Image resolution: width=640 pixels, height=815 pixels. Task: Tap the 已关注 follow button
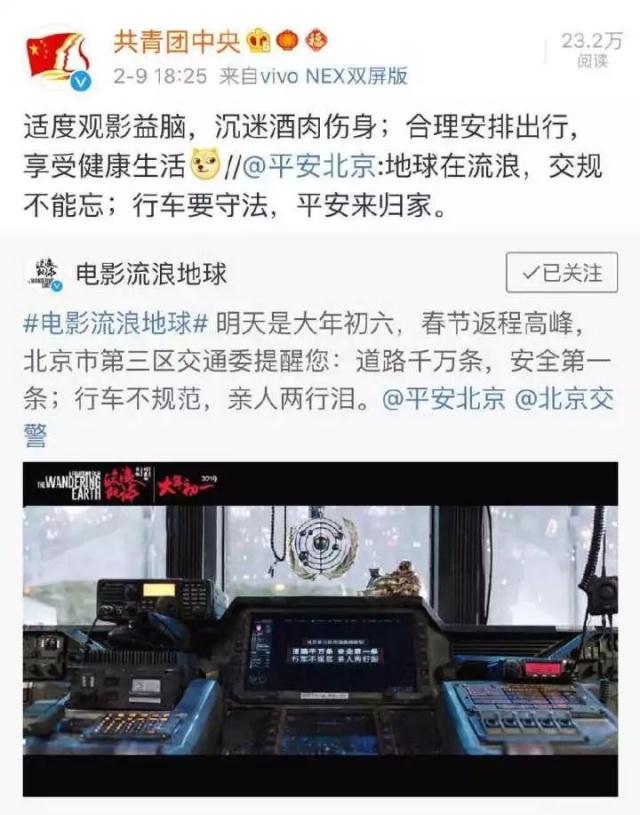click(562, 272)
